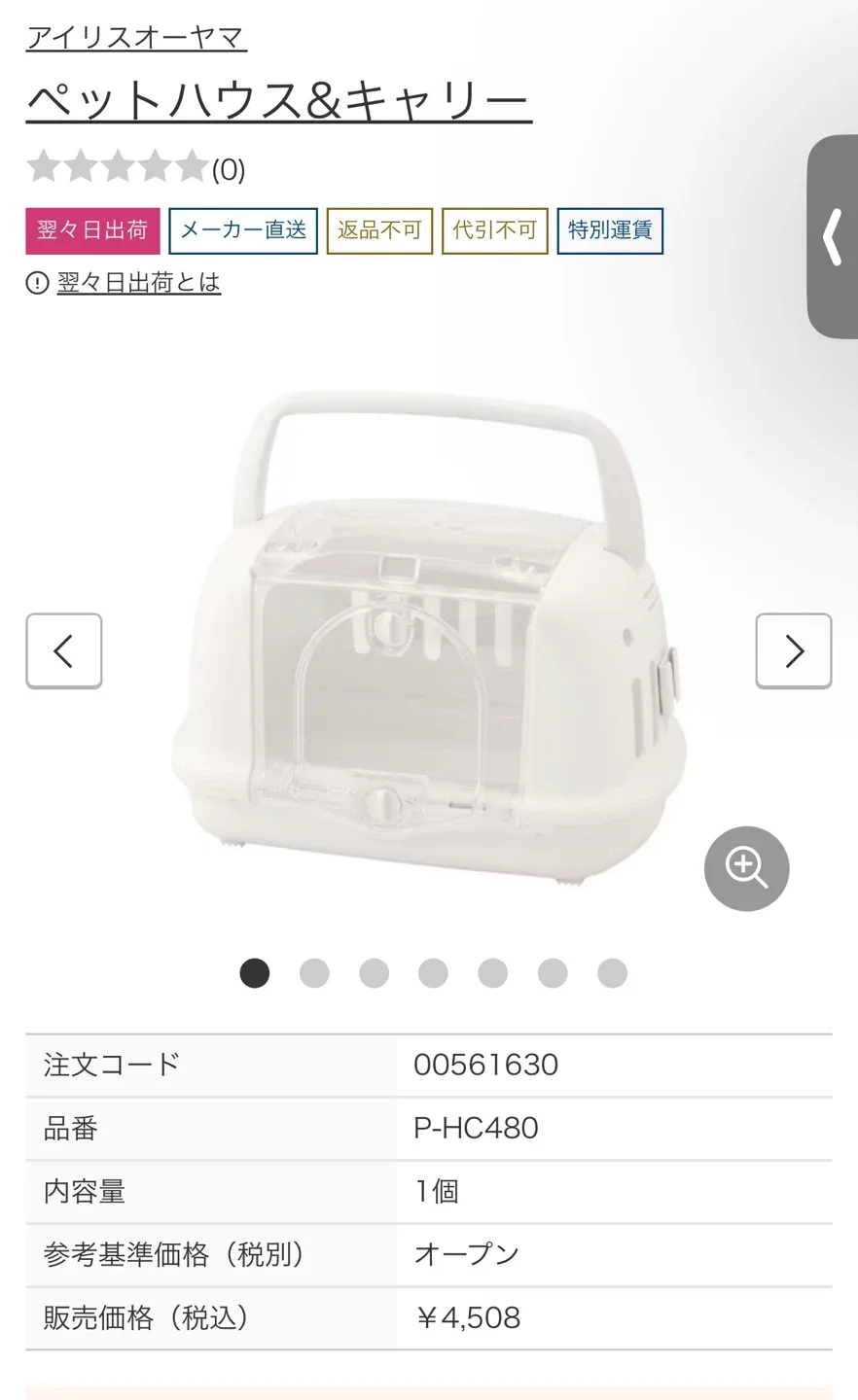The height and width of the screenshot is (1400, 858).
Task: Show the previous product image
Action: tap(64, 650)
